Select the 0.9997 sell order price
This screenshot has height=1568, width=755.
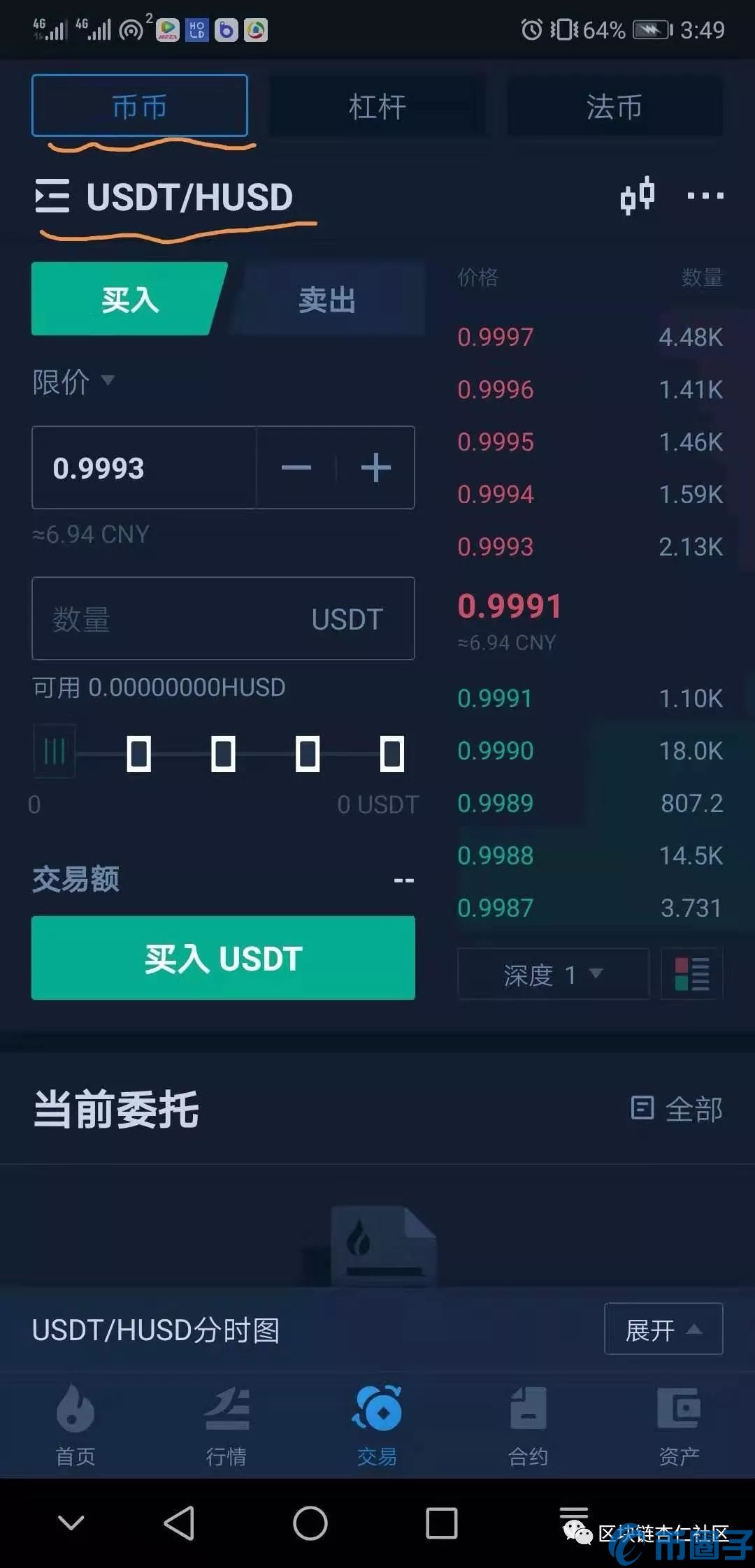pyautogui.click(x=496, y=337)
